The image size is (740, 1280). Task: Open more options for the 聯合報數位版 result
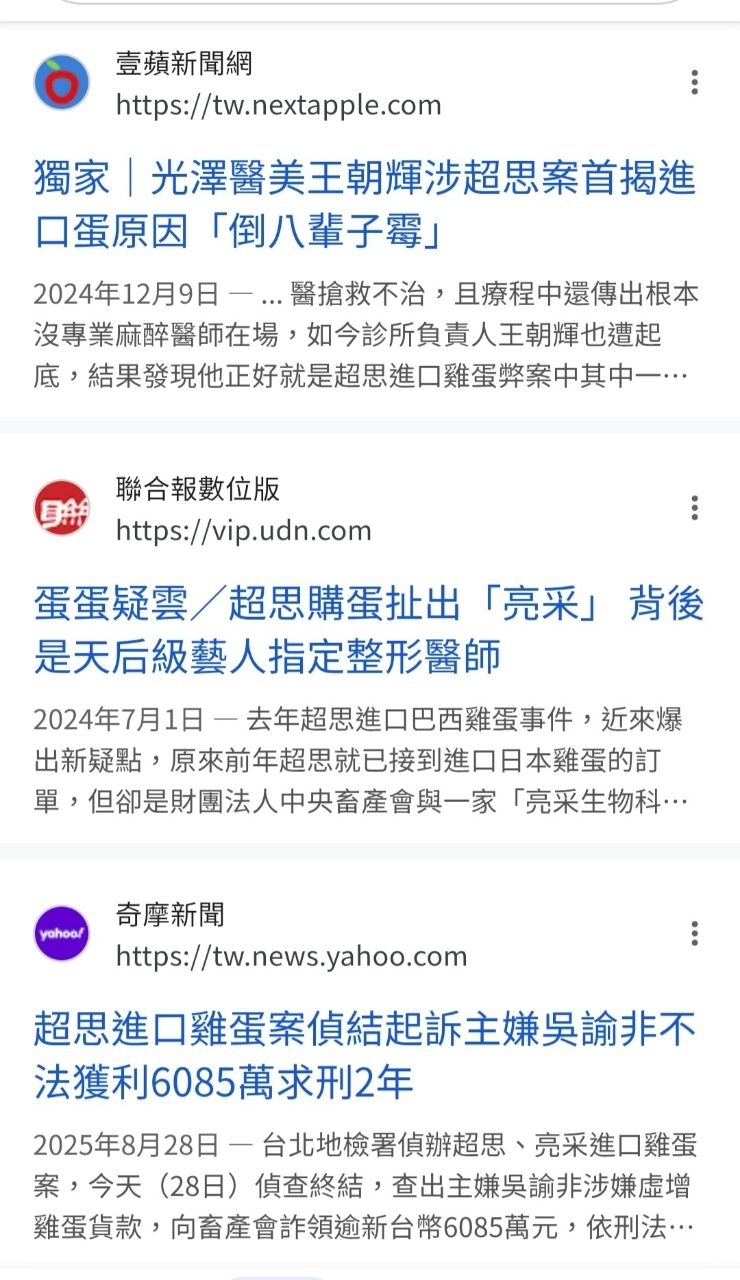click(694, 508)
